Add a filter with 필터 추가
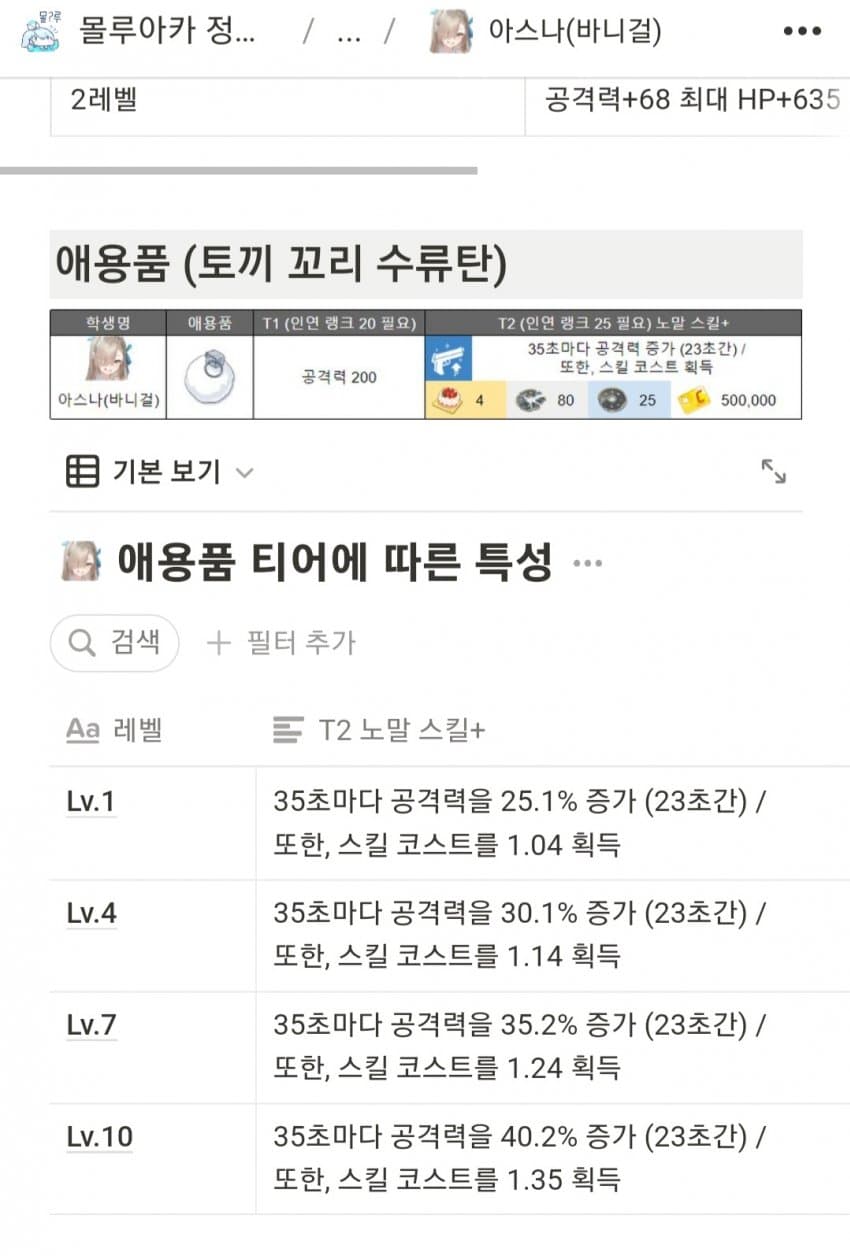The width and height of the screenshot is (850, 1256). pyautogui.click(x=281, y=642)
